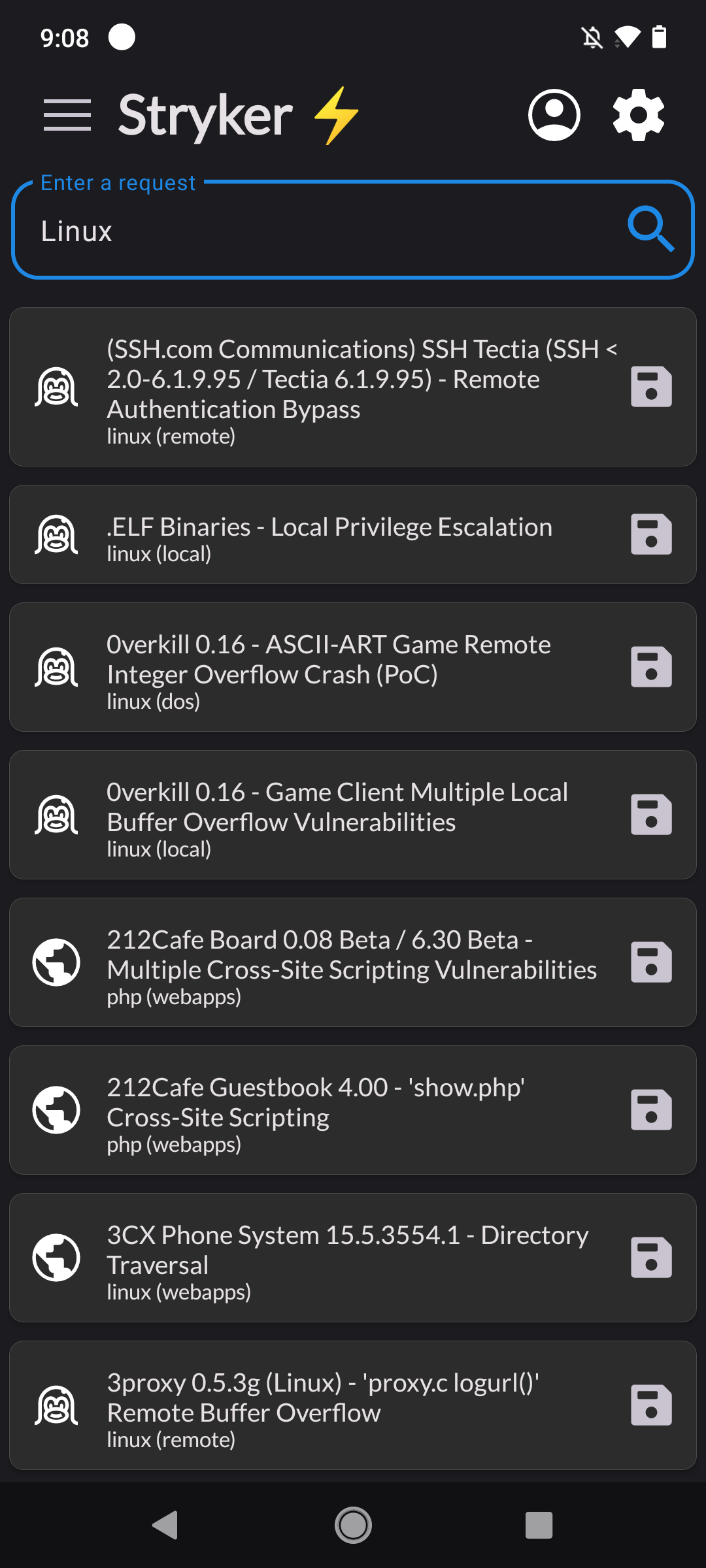
Task: Open the SSH Tectia Remote Authentication Bypass exploit
Action: pyautogui.click(x=353, y=387)
